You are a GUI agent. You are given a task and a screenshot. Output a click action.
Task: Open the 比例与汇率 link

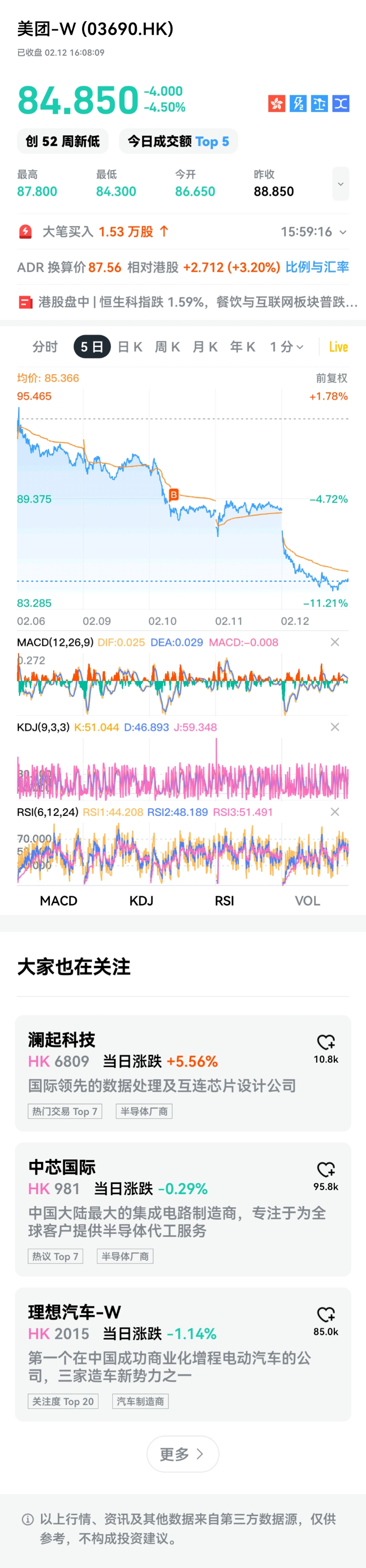coord(317,267)
